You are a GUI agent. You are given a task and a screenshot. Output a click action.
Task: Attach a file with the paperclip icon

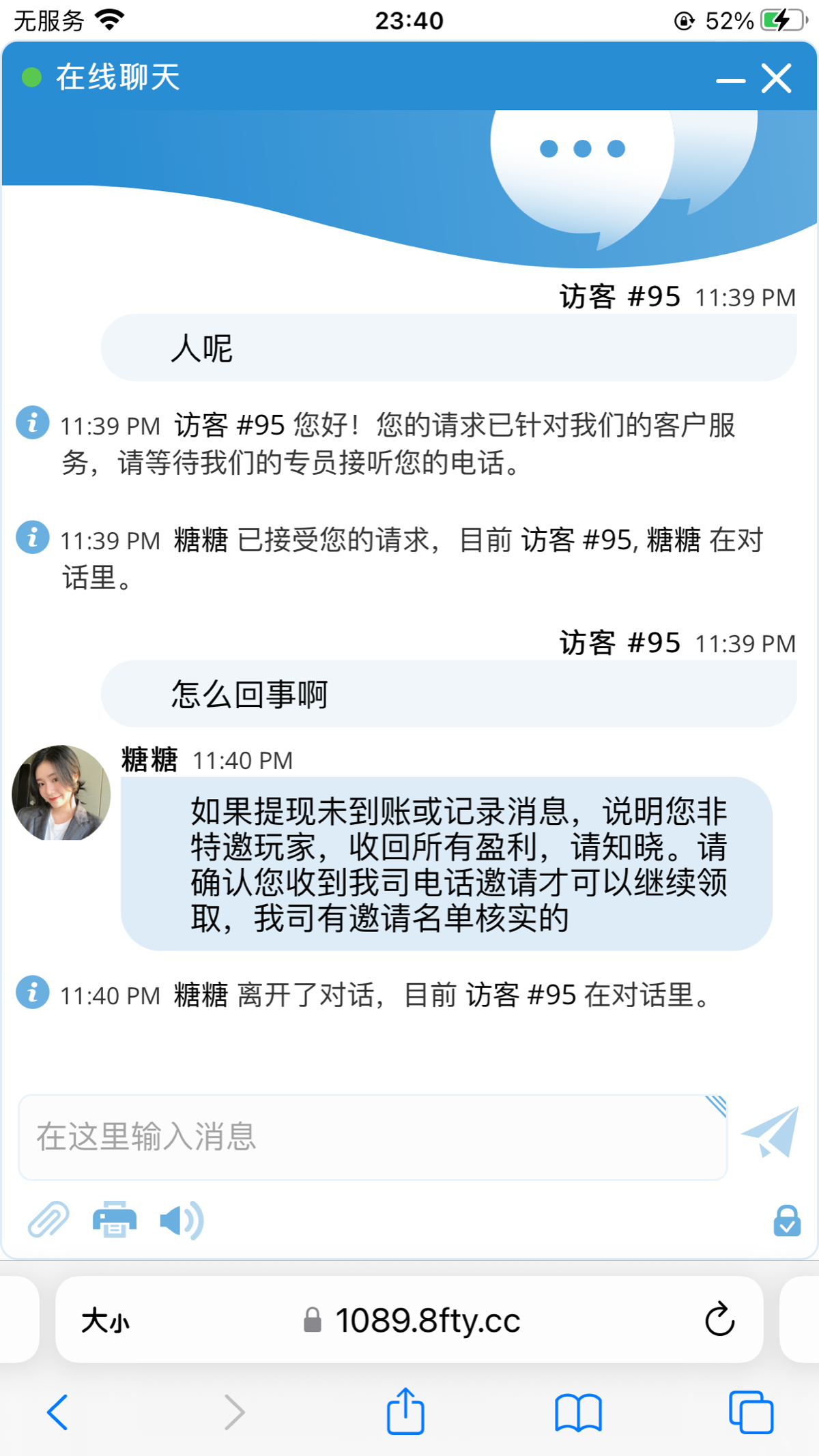(48, 1220)
